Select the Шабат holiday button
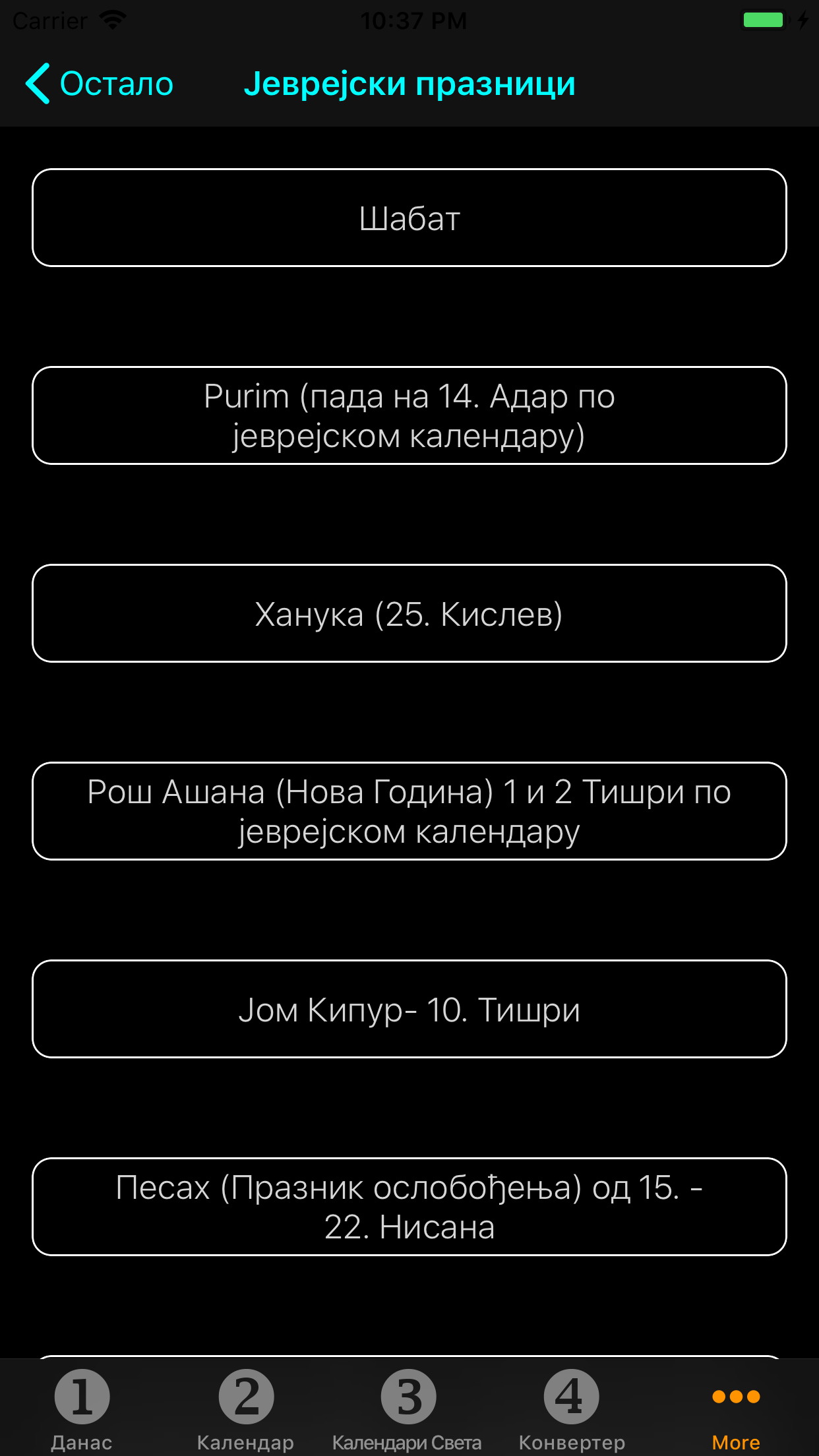 pos(409,218)
